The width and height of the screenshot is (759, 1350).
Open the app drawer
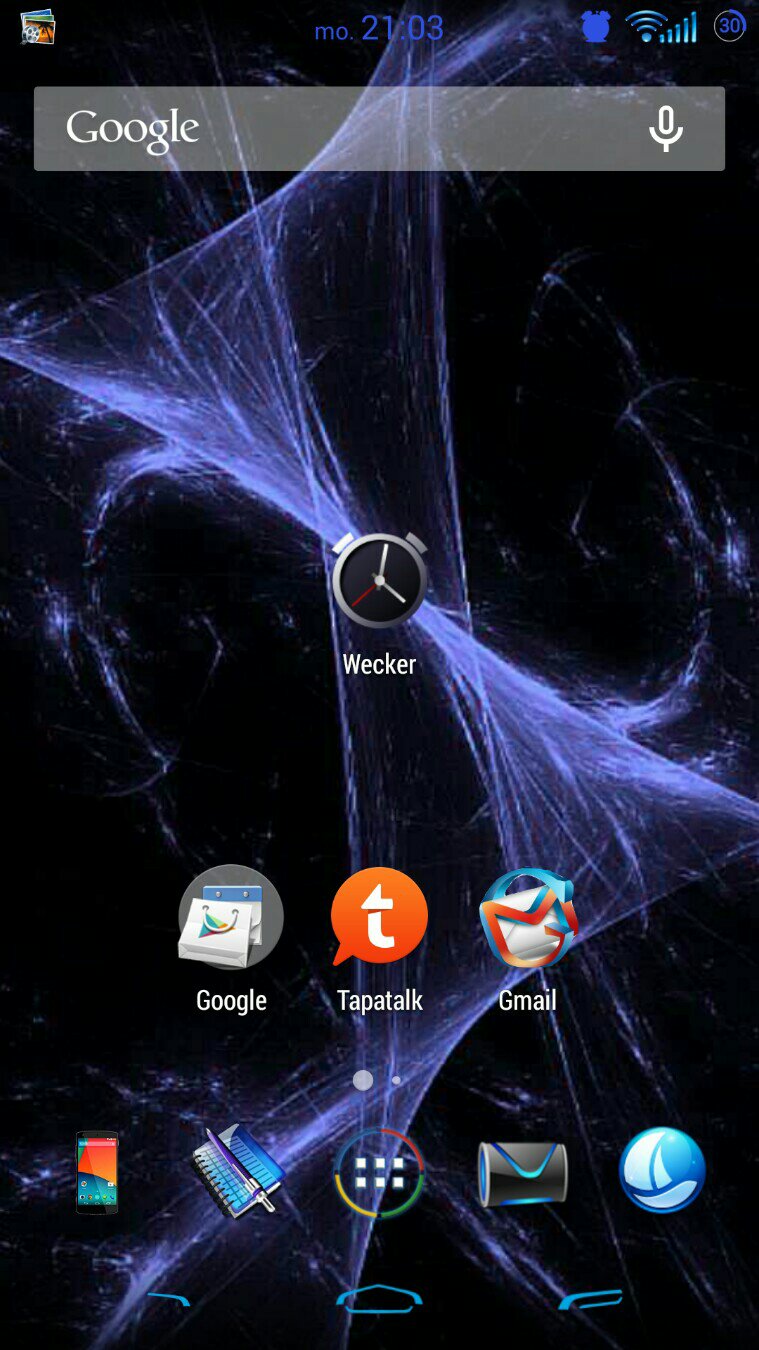coord(379,1172)
